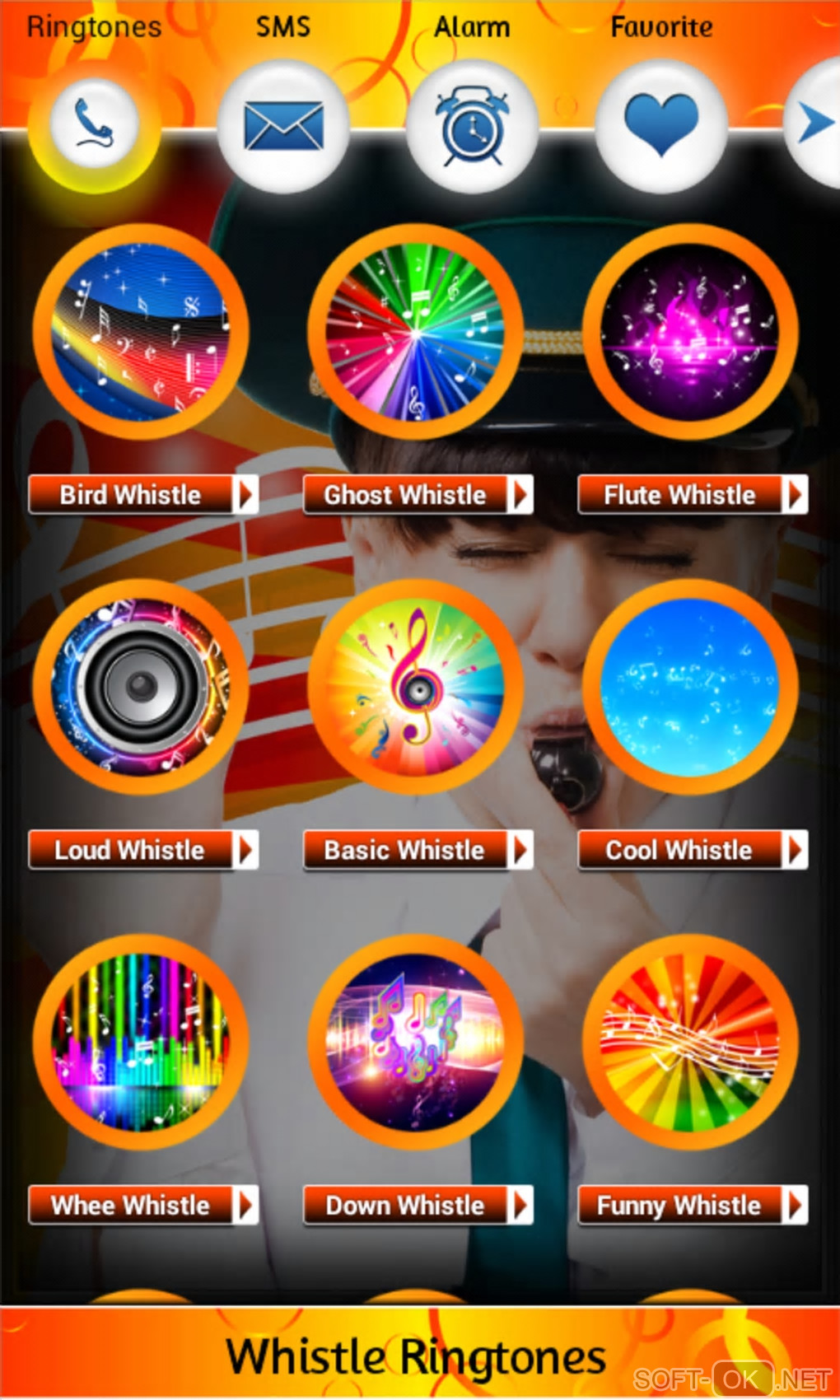Play the Whee Whistle equalizer tile
The height and width of the screenshot is (1400, 840).
coord(141,1042)
